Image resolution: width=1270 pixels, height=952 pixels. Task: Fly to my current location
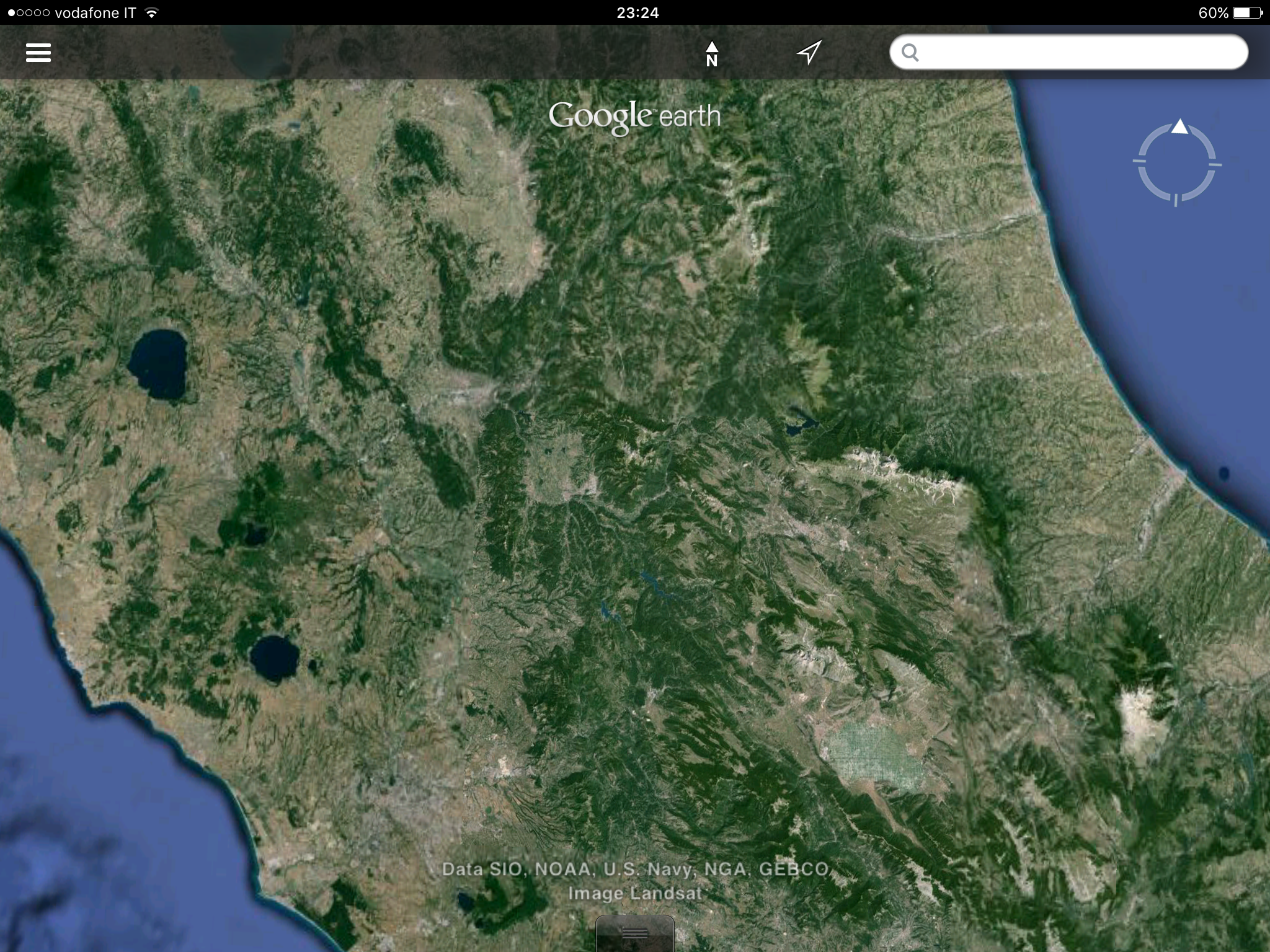[x=809, y=53]
